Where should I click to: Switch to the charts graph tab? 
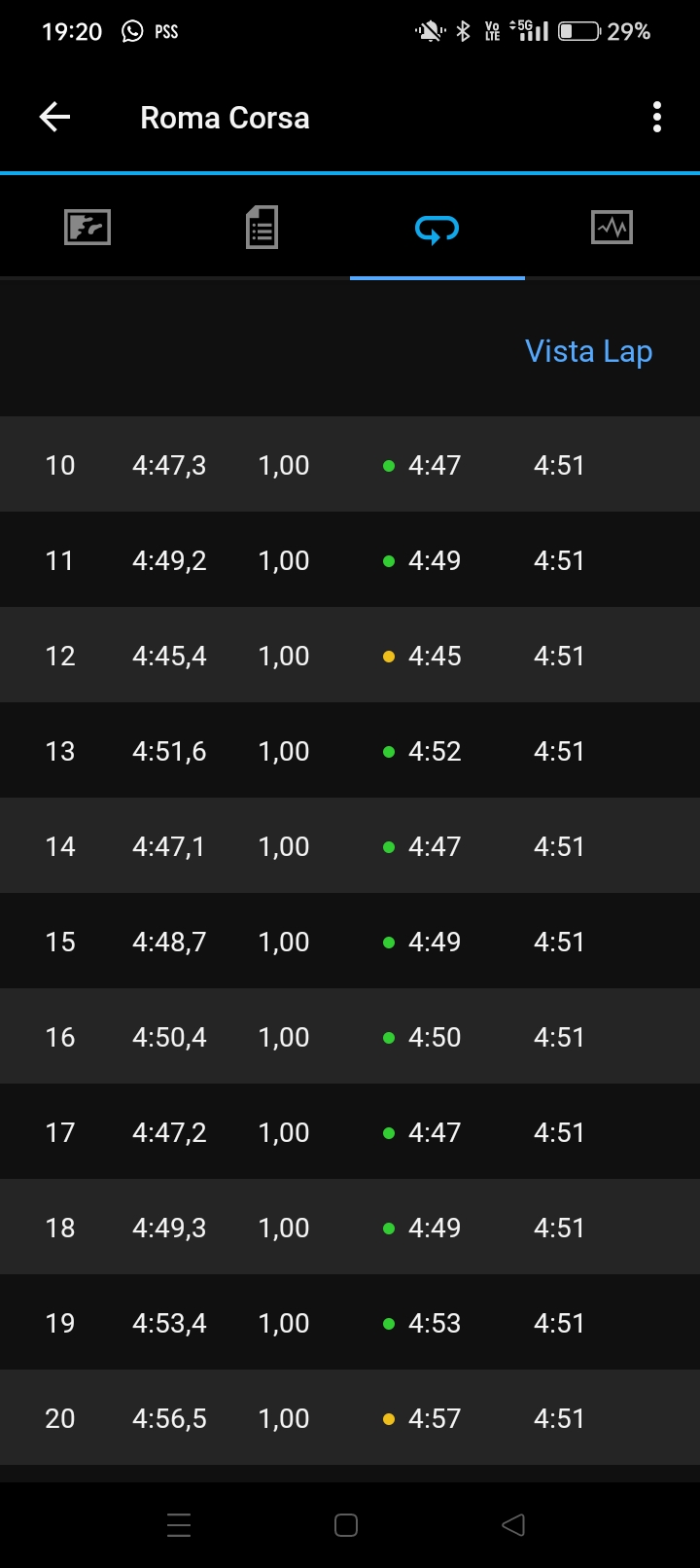pos(612,228)
